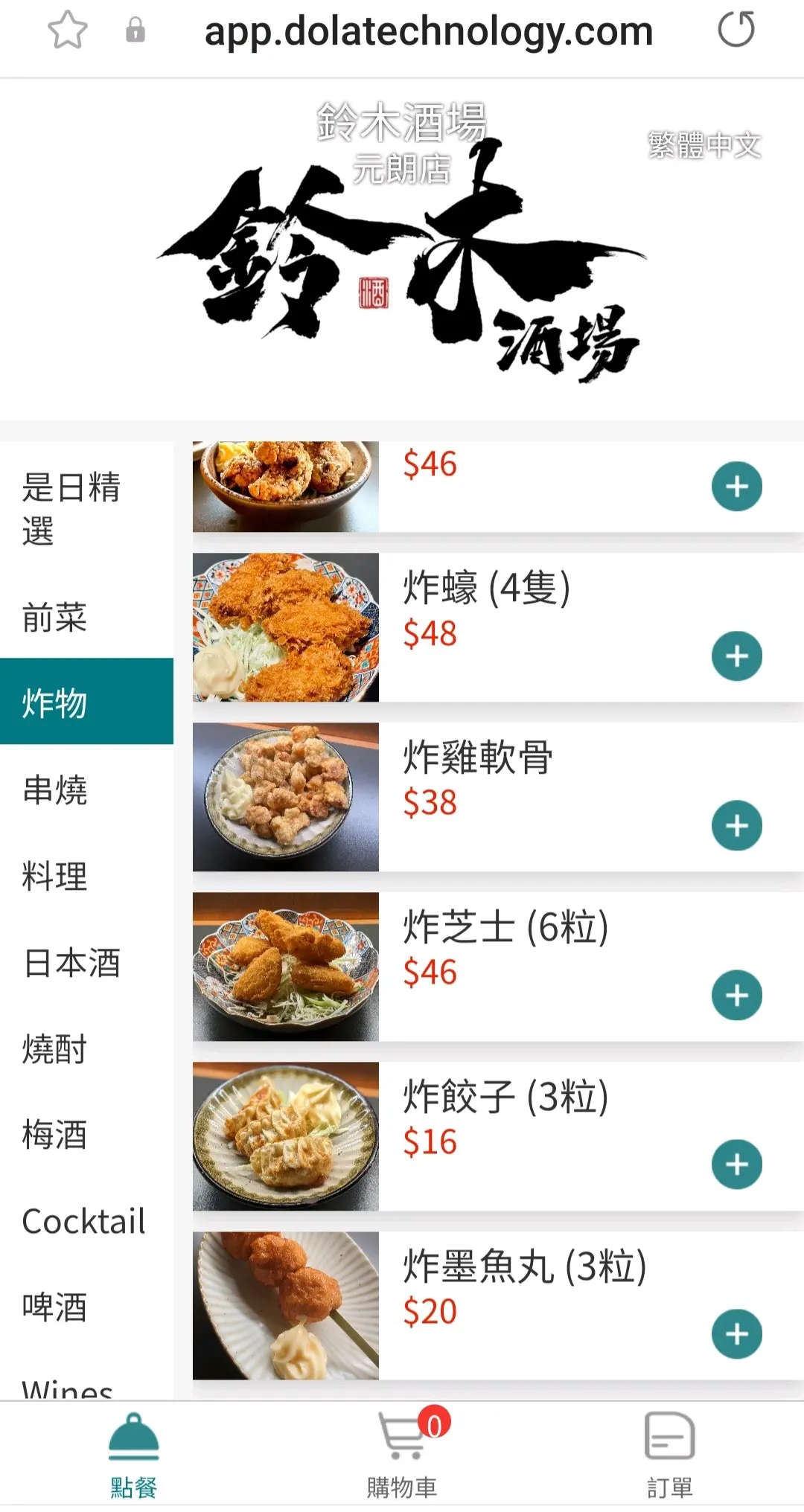804x1512 pixels.
Task: Add 炸餃子 (3粒) to the cart
Action: [736, 1165]
